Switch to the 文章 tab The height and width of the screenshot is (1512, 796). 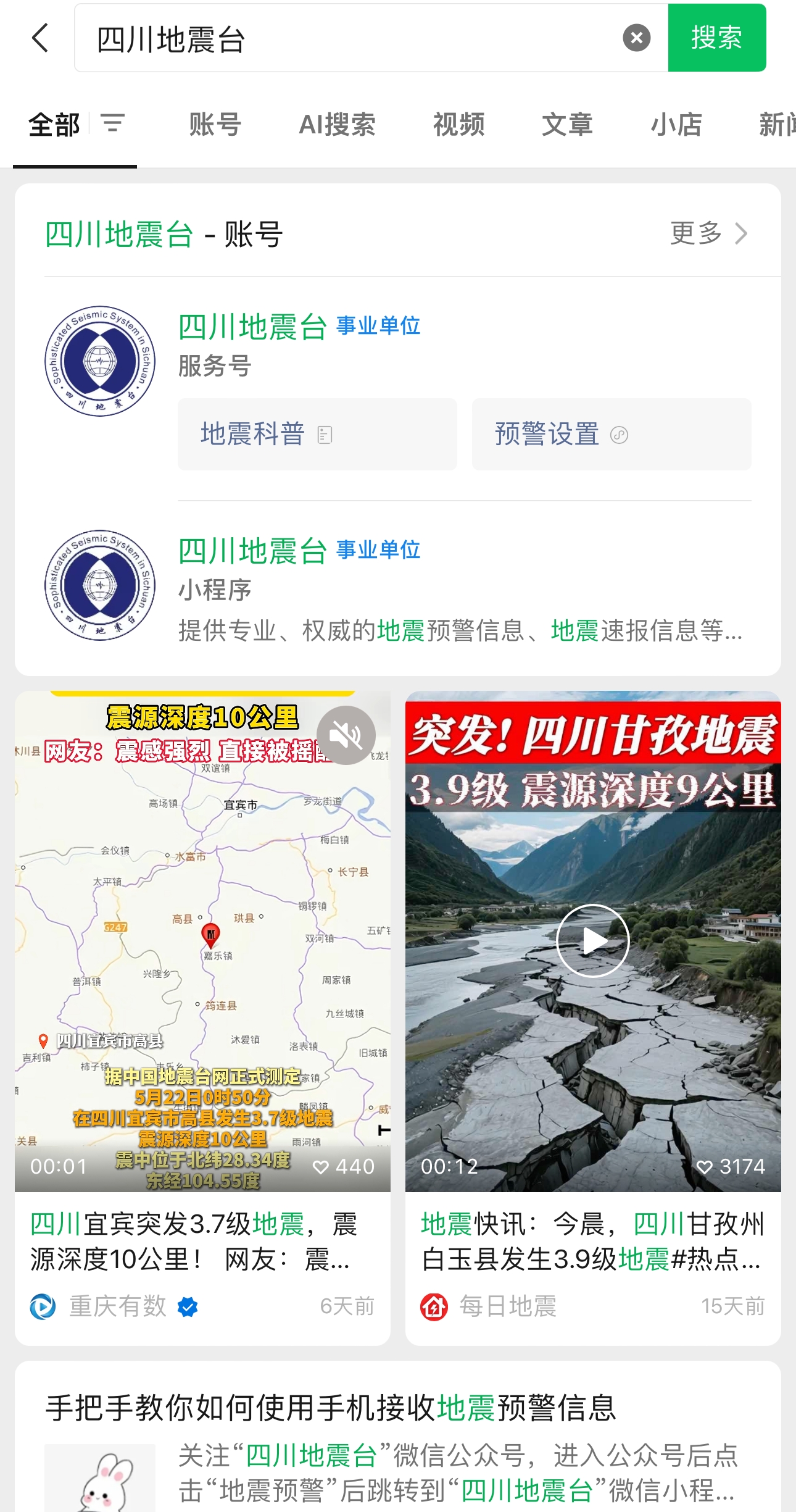(567, 125)
